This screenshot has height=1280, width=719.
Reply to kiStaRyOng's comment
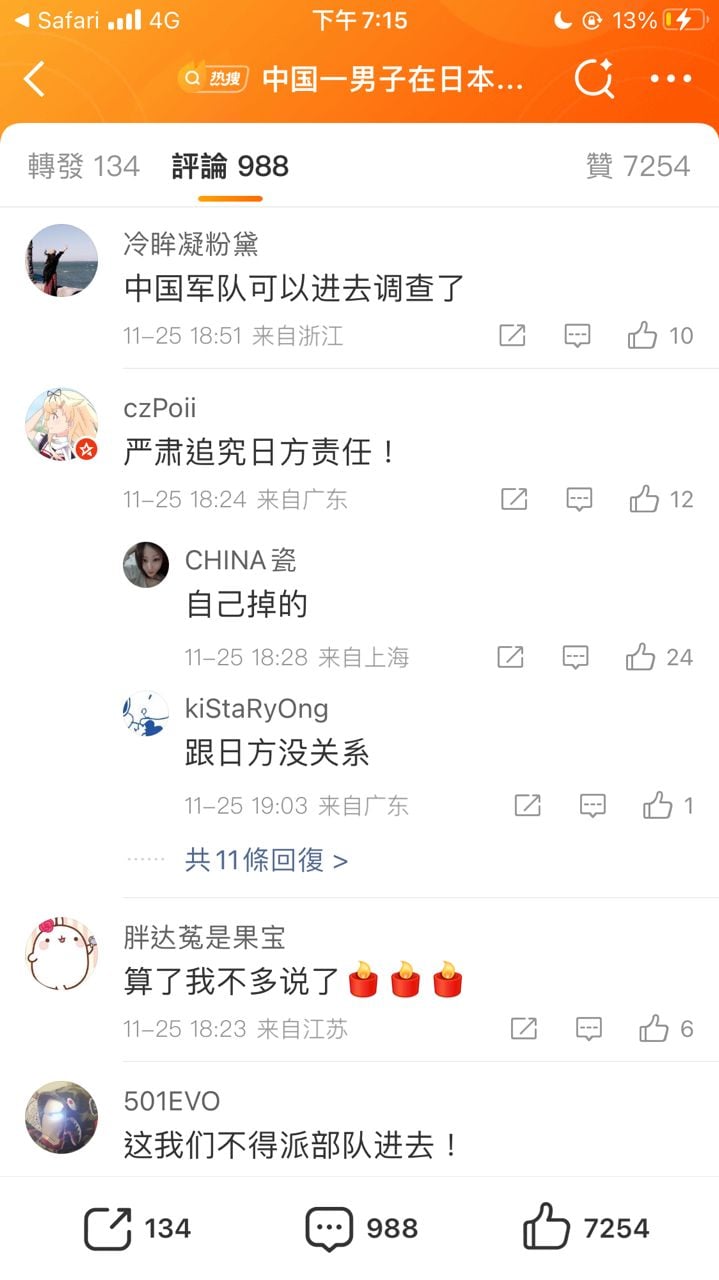pos(593,805)
